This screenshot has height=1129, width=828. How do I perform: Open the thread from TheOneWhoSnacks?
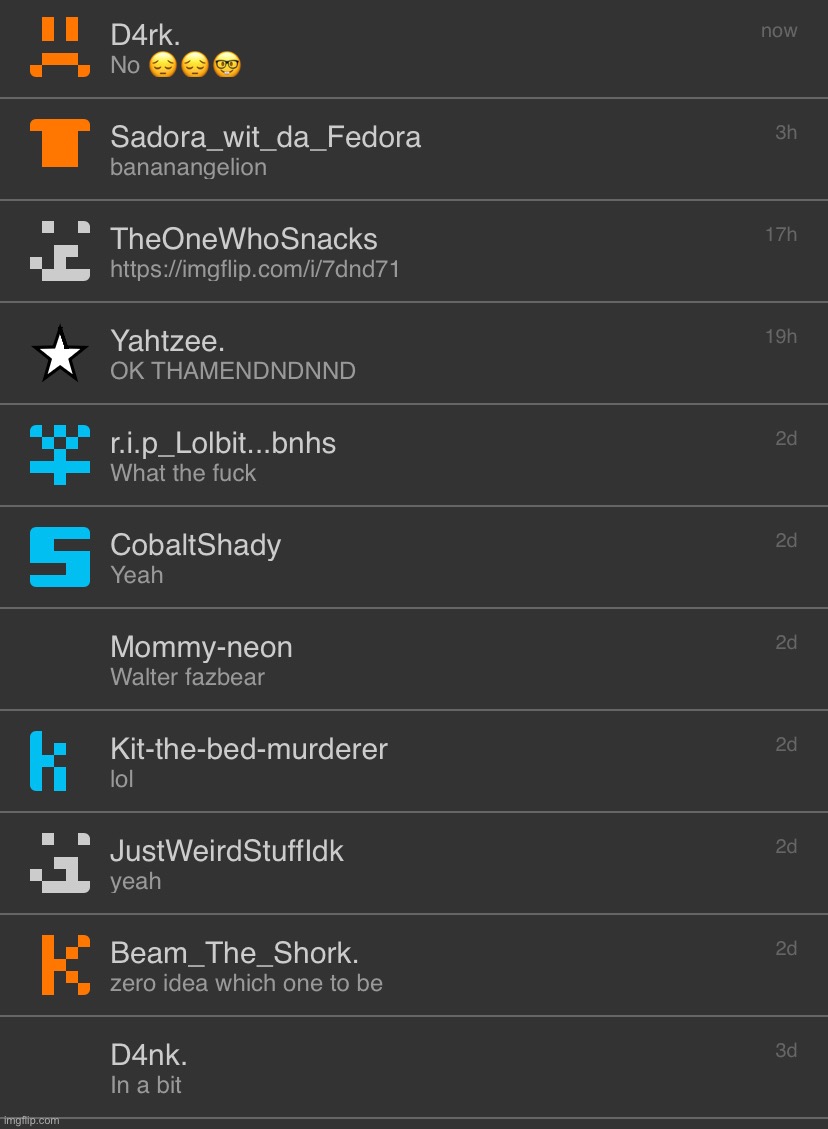click(x=414, y=252)
